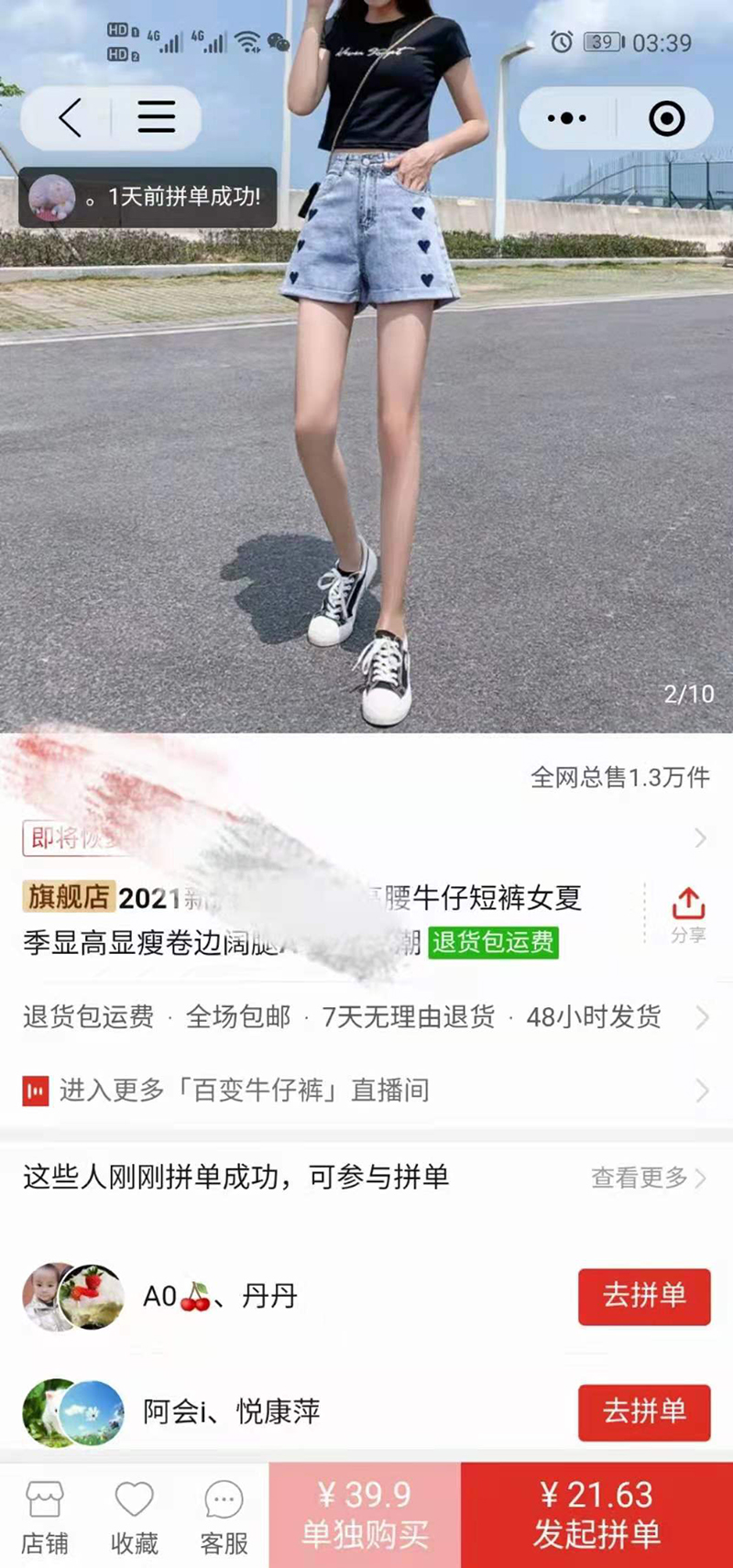Enter the 百变牛仔裤 livestream room
The image size is (733, 1568).
pos(366,1091)
